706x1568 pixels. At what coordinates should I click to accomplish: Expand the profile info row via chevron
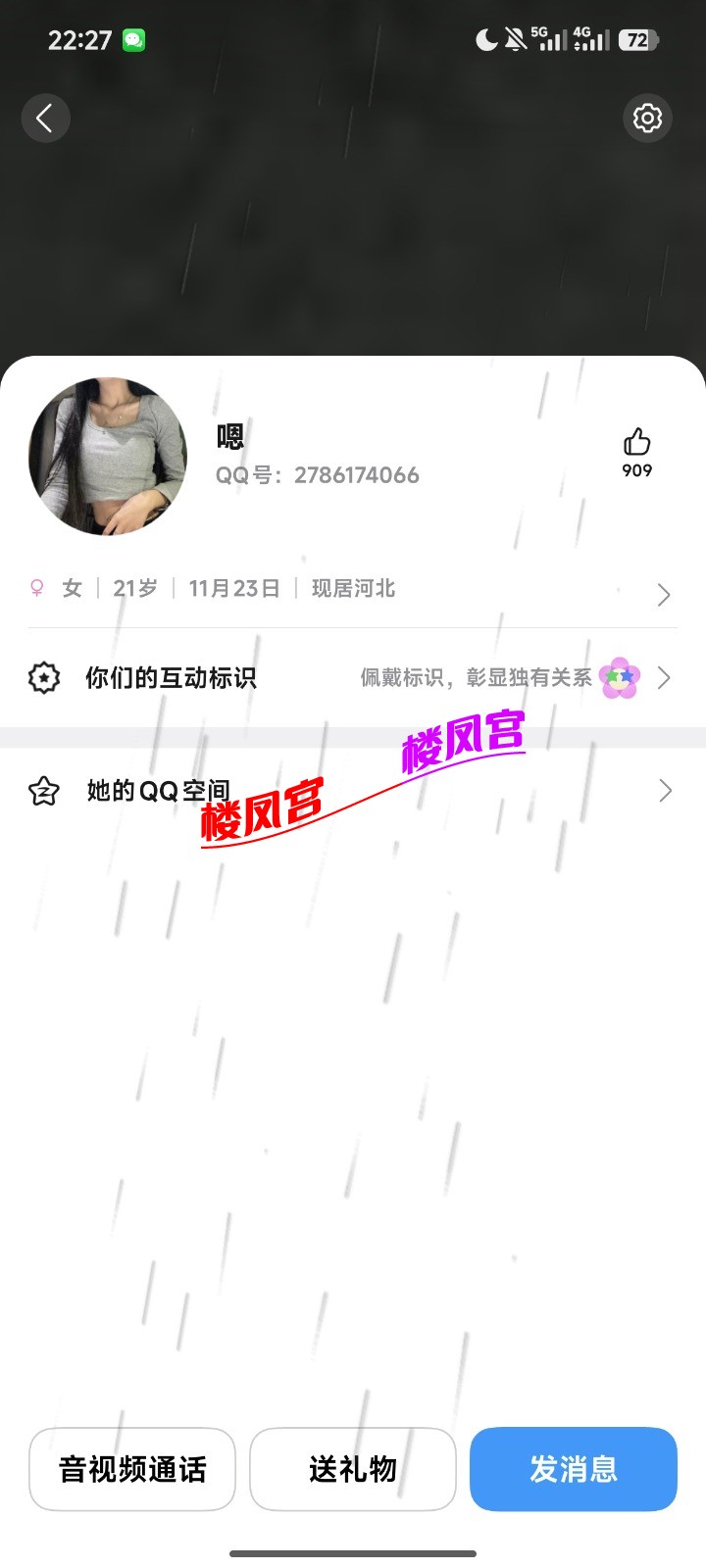pyautogui.click(x=664, y=594)
